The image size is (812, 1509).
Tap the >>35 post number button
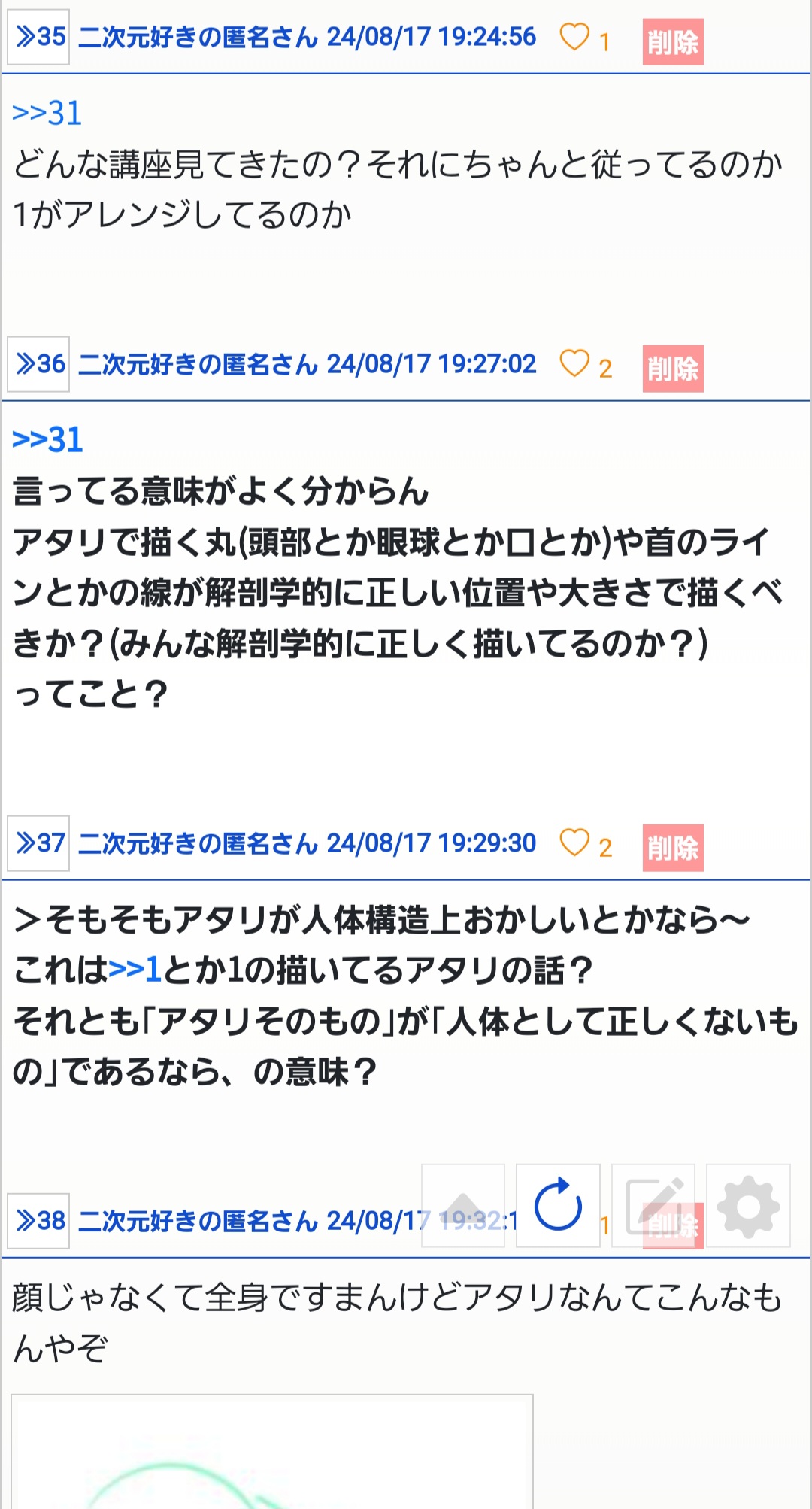tap(38, 37)
